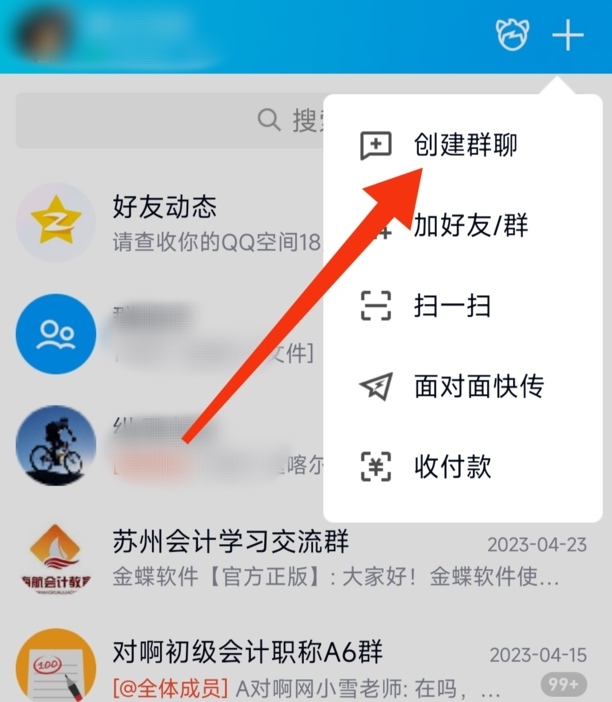Tap the search box at the top
Image resolution: width=612 pixels, height=702 pixels.
(170, 121)
